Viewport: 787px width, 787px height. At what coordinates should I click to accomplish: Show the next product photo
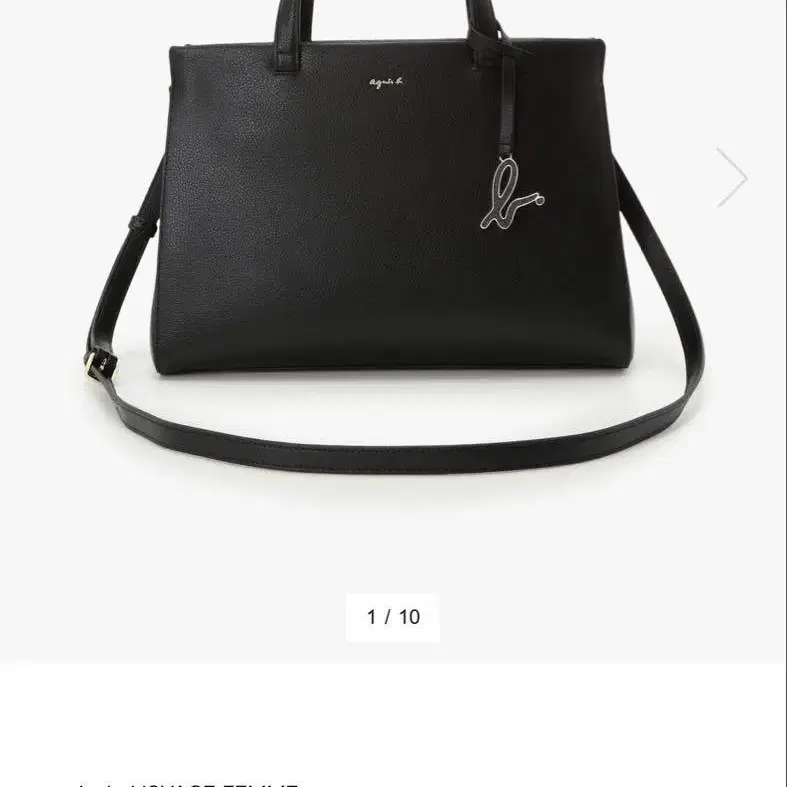point(732,177)
